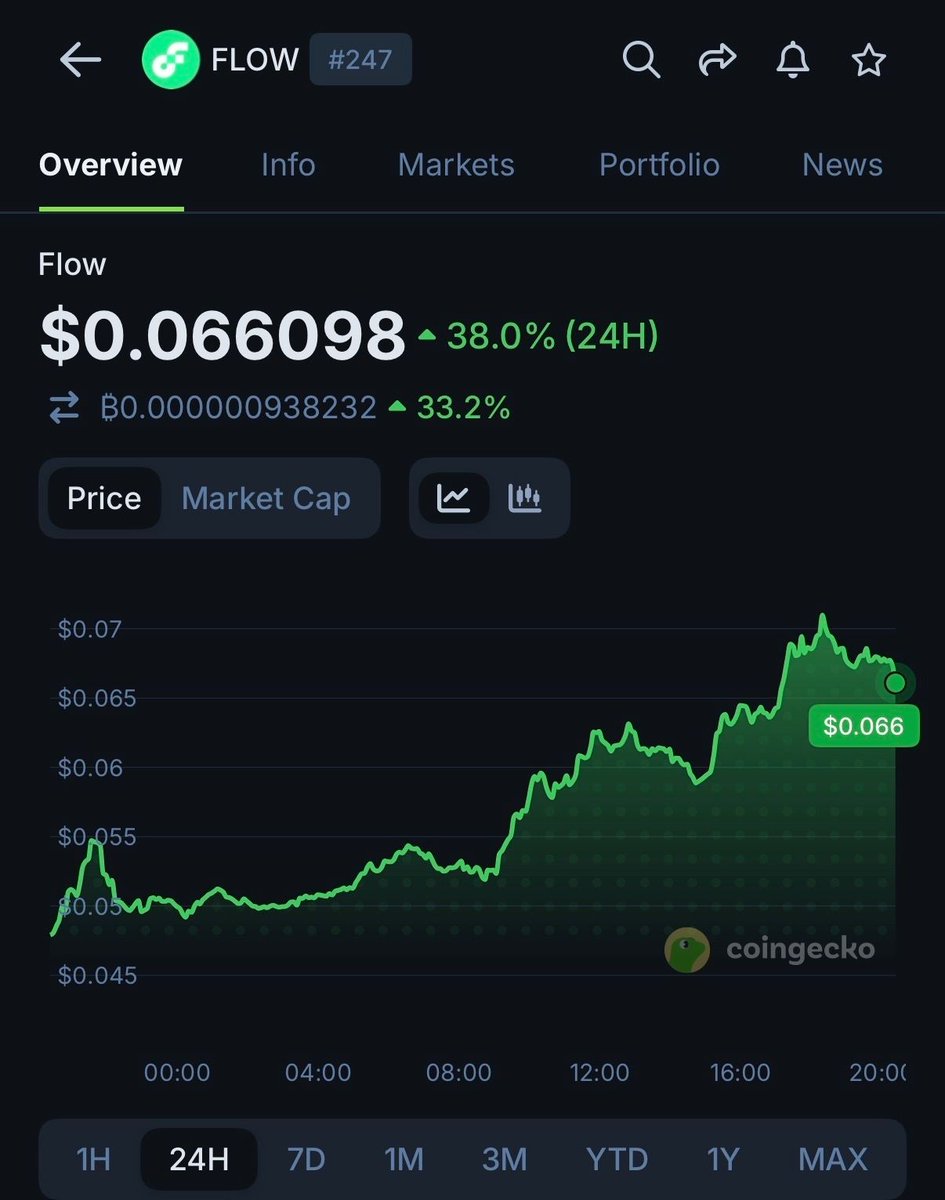945x1200 pixels.
Task: Choose the 7D chart range
Action: [306, 1159]
